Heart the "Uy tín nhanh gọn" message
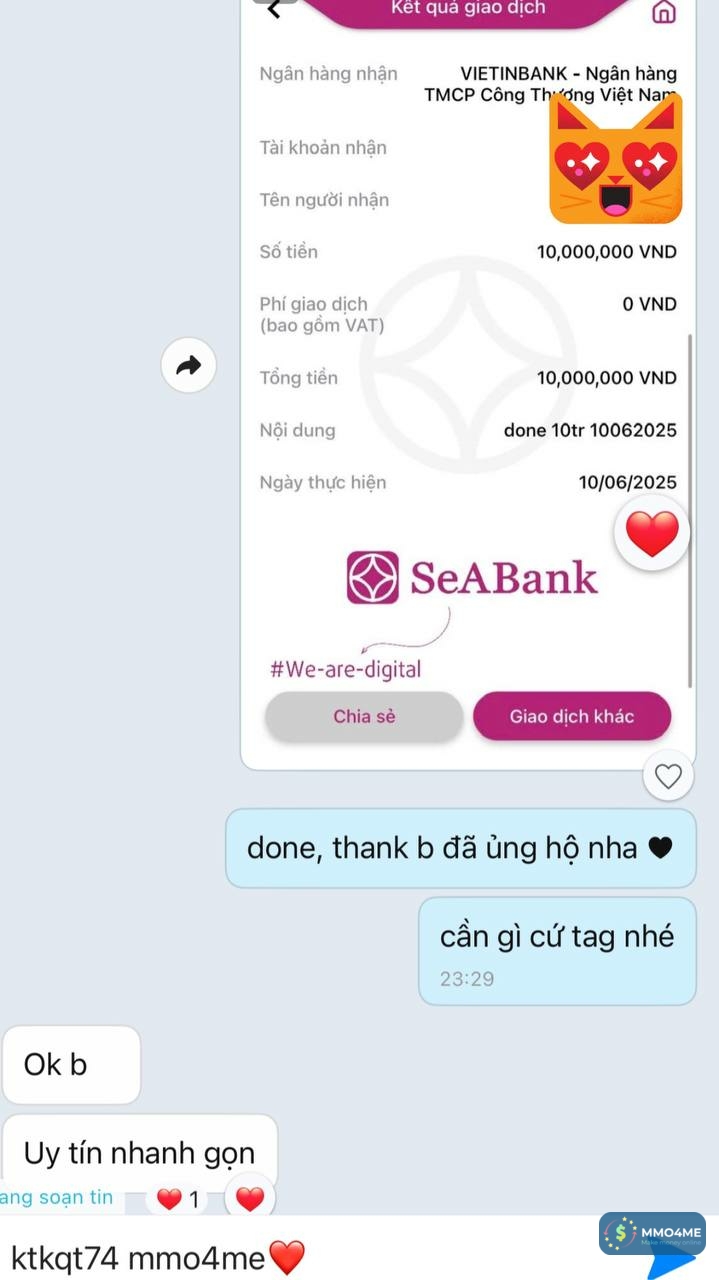Image resolution: width=719 pixels, height=1280 pixels. 249,1198
